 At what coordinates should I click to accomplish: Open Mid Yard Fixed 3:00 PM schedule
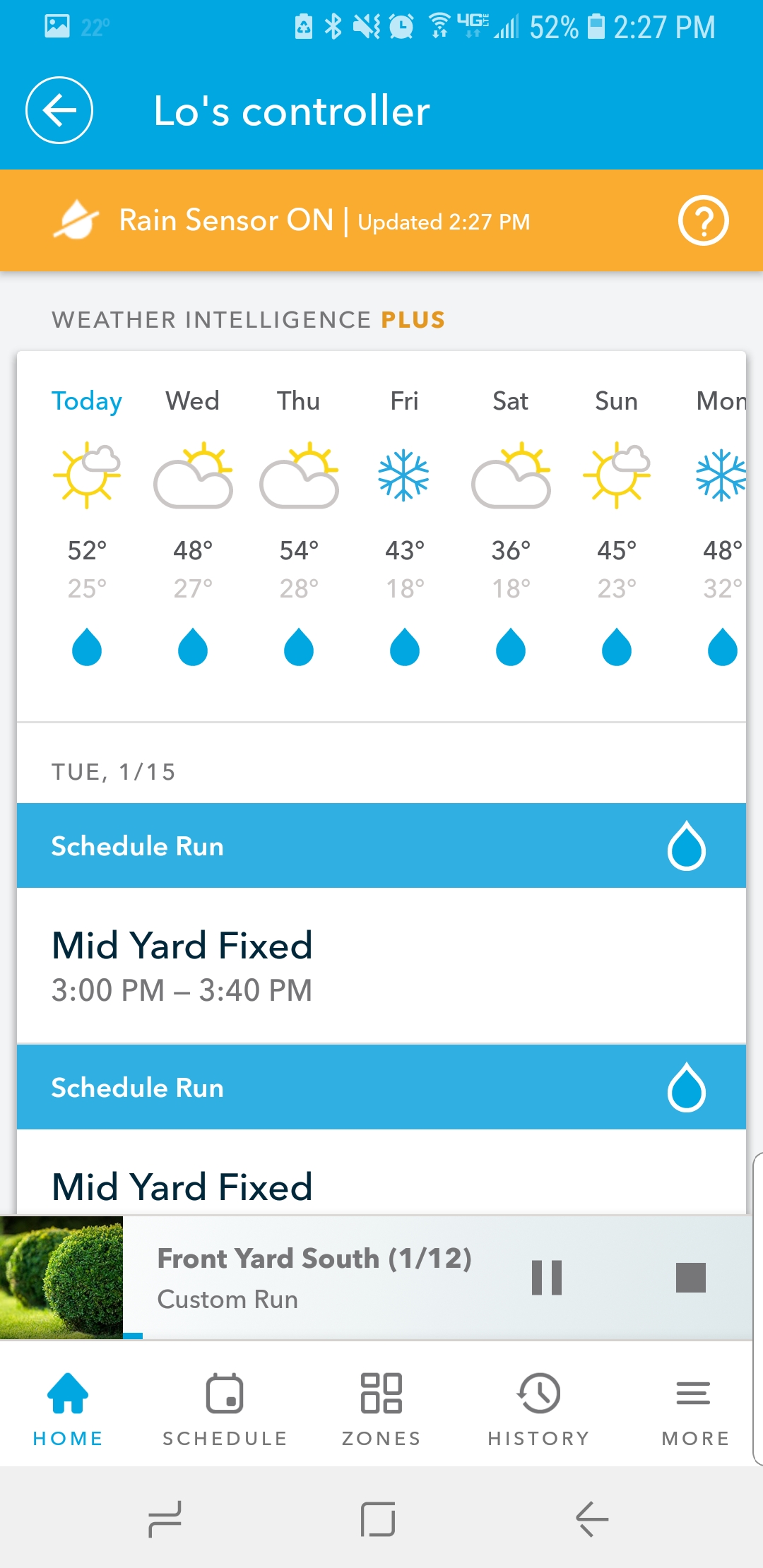(x=381, y=966)
